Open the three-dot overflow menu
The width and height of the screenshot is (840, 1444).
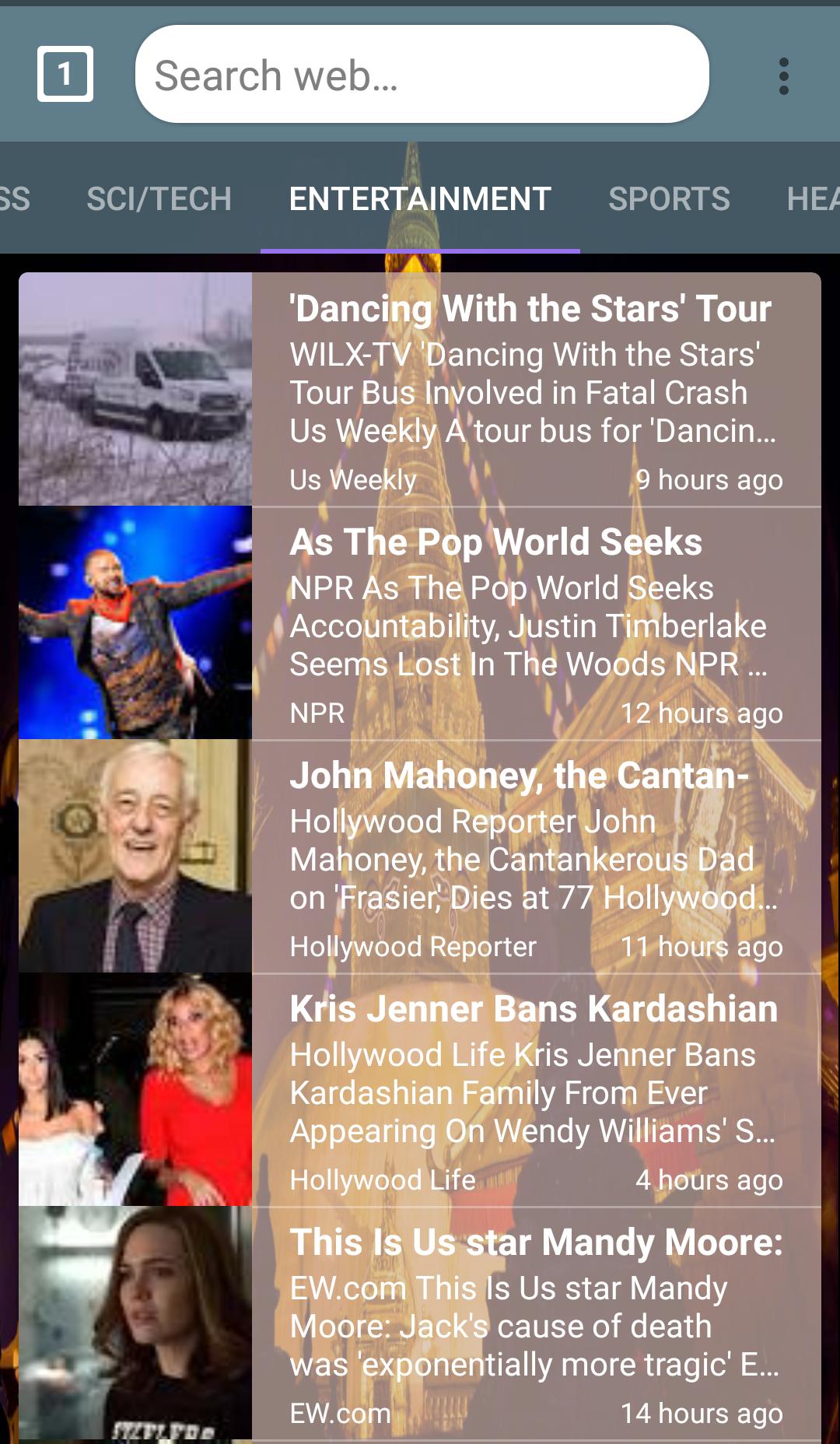click(x=783, y=76)
